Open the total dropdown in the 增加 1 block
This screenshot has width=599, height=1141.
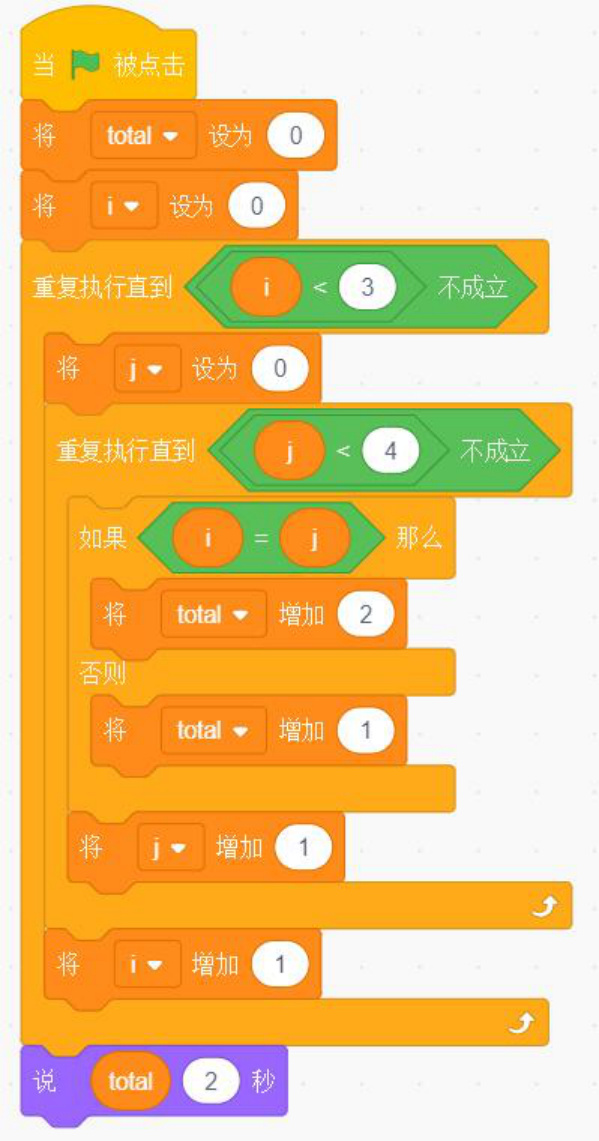tap(213, 730)
